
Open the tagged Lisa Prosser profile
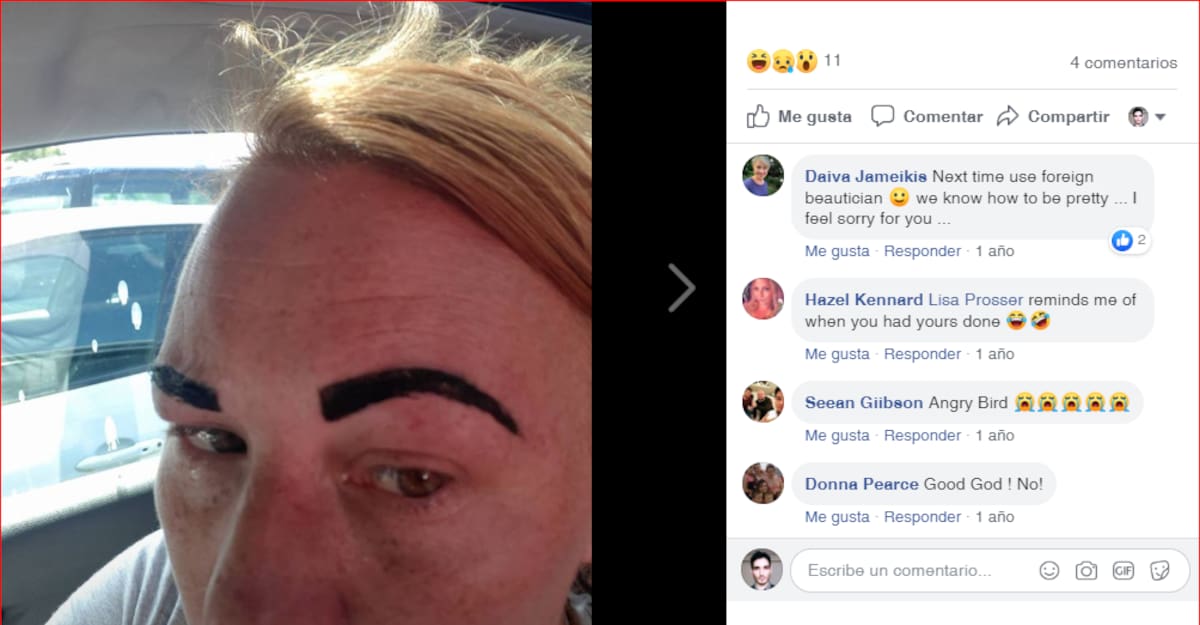(x=975, y=300)
